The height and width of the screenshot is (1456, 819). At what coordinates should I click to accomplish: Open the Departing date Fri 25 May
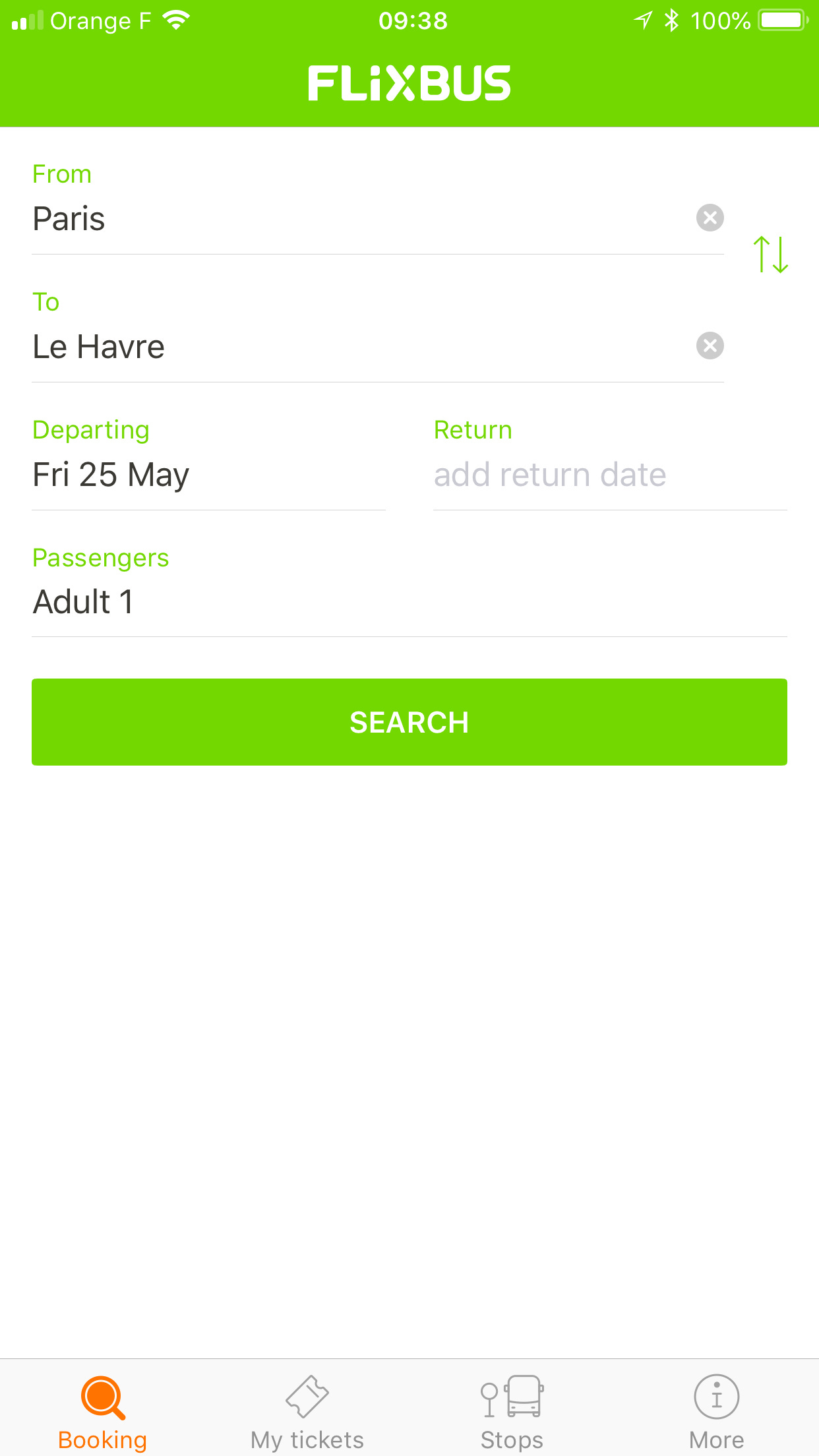pyautogui.click(x=208, y=463)
